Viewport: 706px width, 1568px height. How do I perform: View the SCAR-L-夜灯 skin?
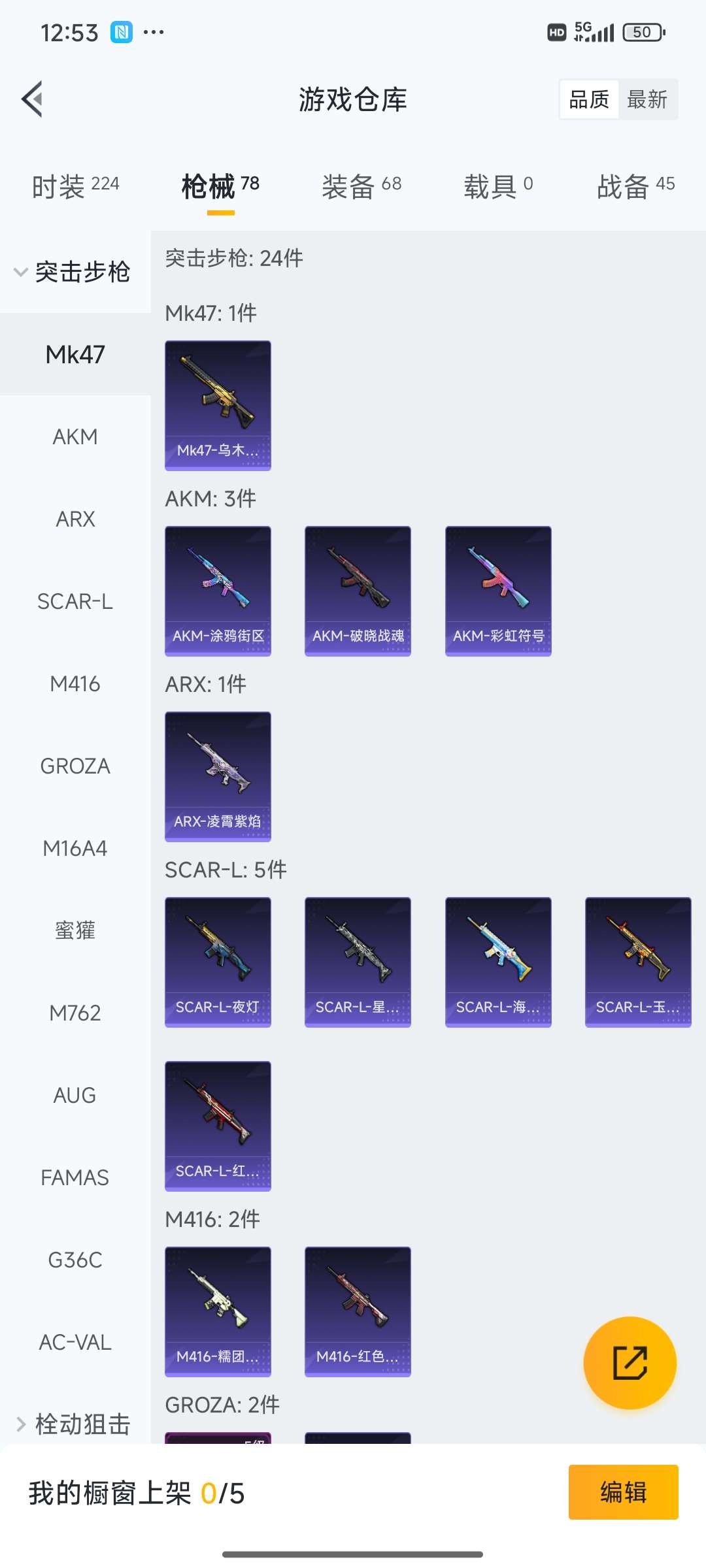218,962
